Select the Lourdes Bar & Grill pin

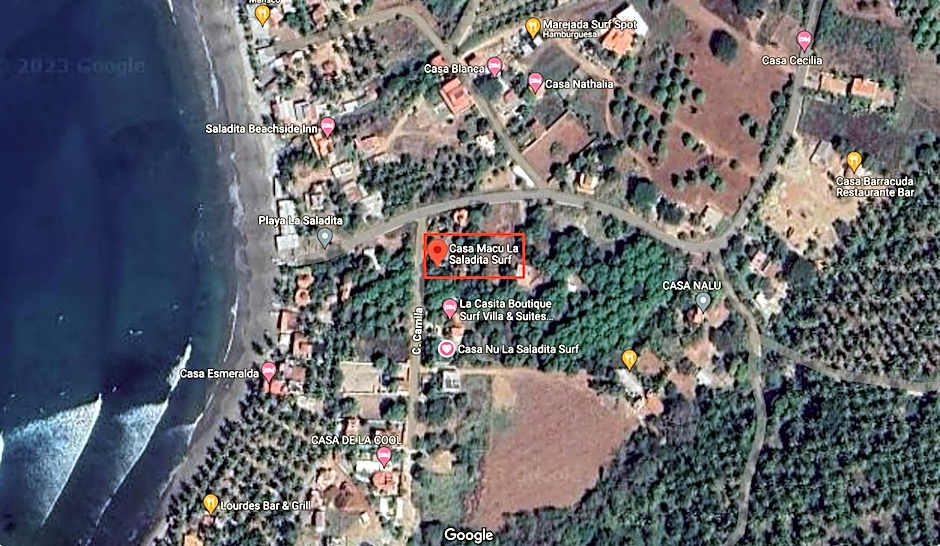210,503
